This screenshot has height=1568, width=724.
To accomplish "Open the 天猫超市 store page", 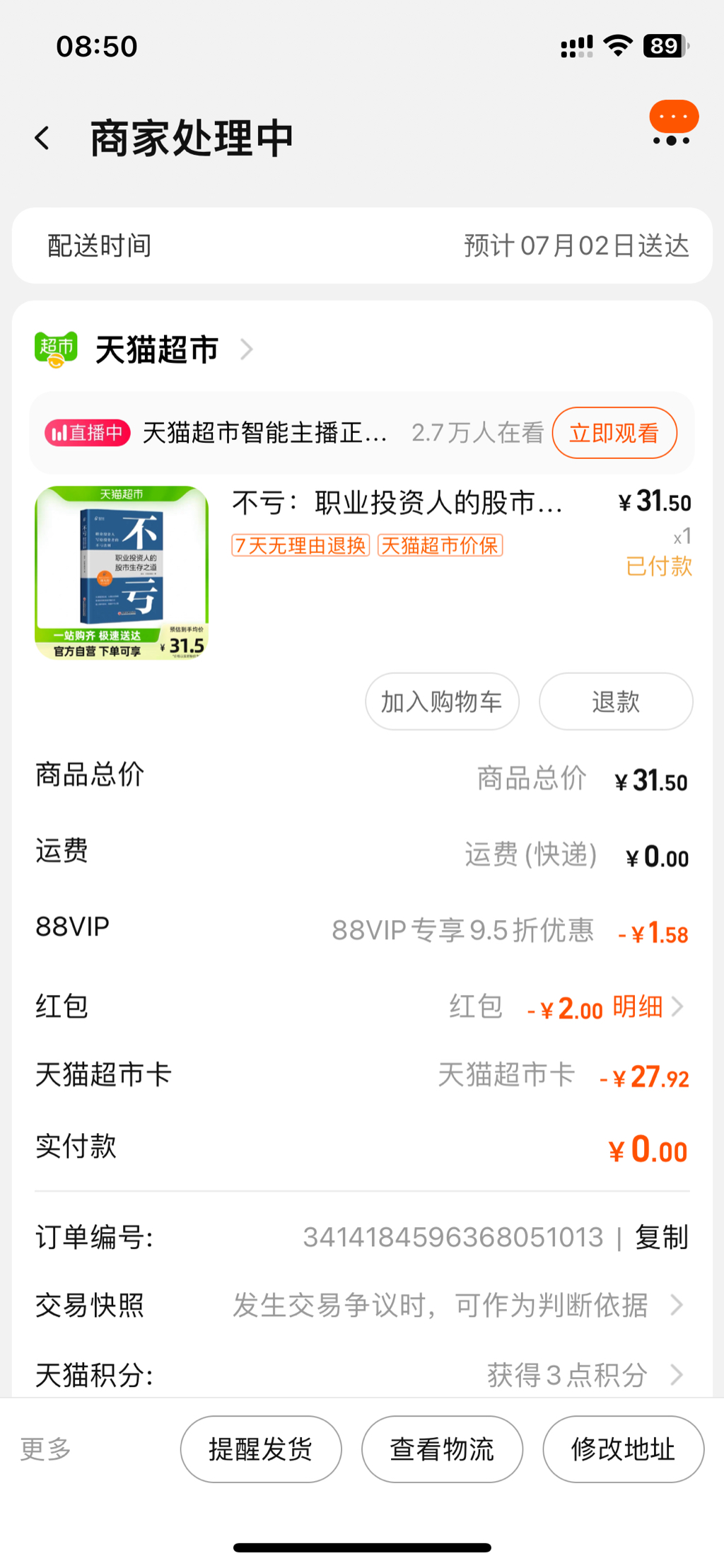I will click(157, 349).
